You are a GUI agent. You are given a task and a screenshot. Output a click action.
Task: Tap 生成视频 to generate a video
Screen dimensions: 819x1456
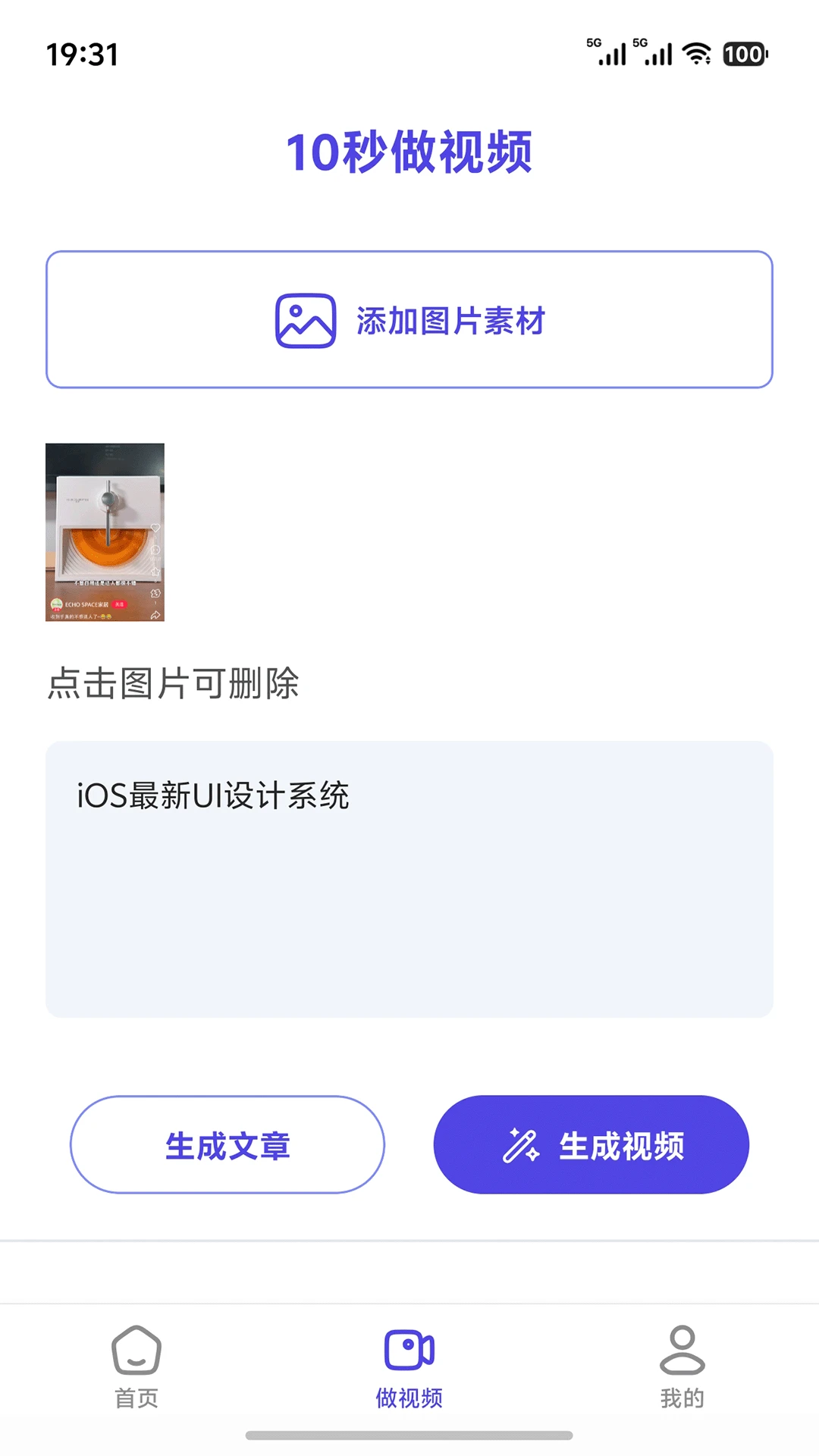pos(590,1145)
